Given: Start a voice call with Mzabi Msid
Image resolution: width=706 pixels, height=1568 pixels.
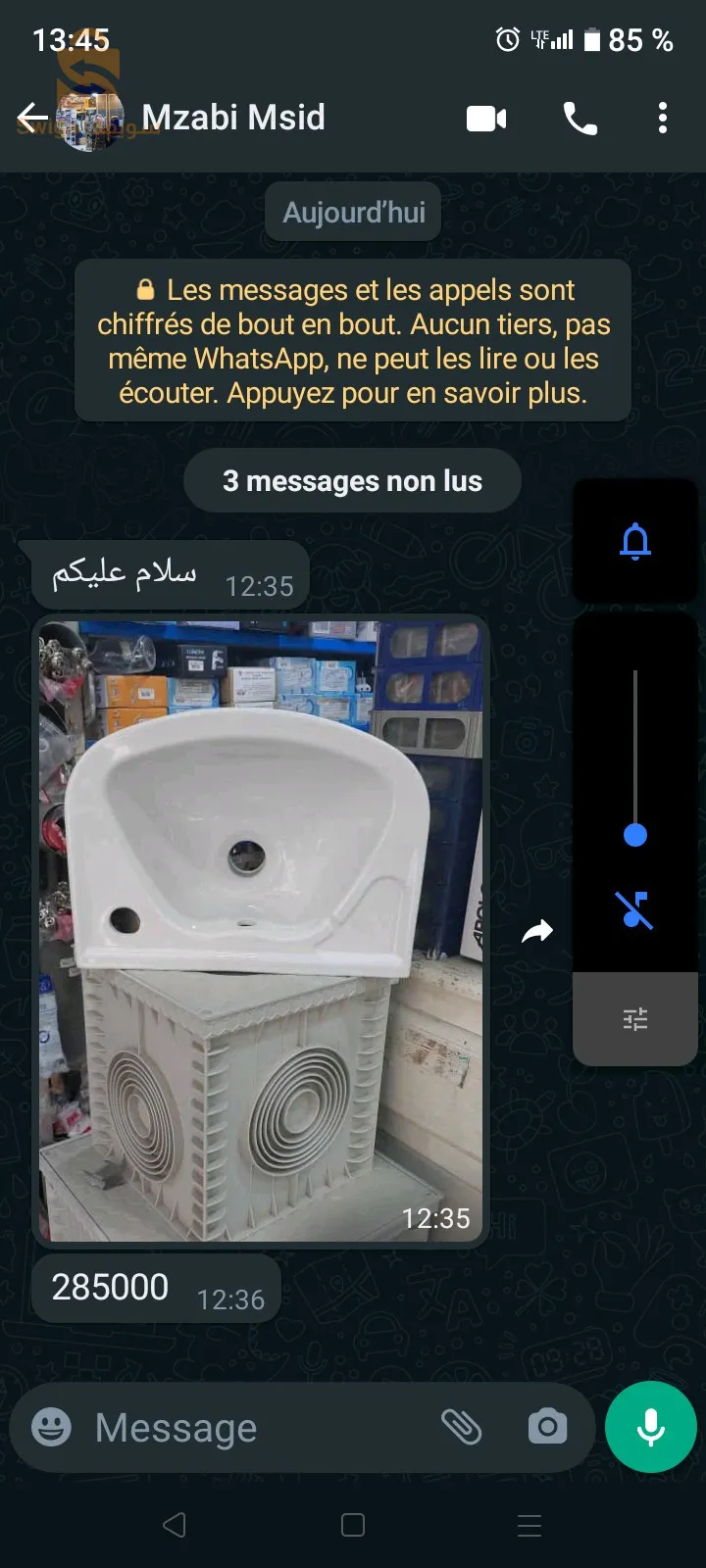Looking at the screenshot, I should [580, 119].
